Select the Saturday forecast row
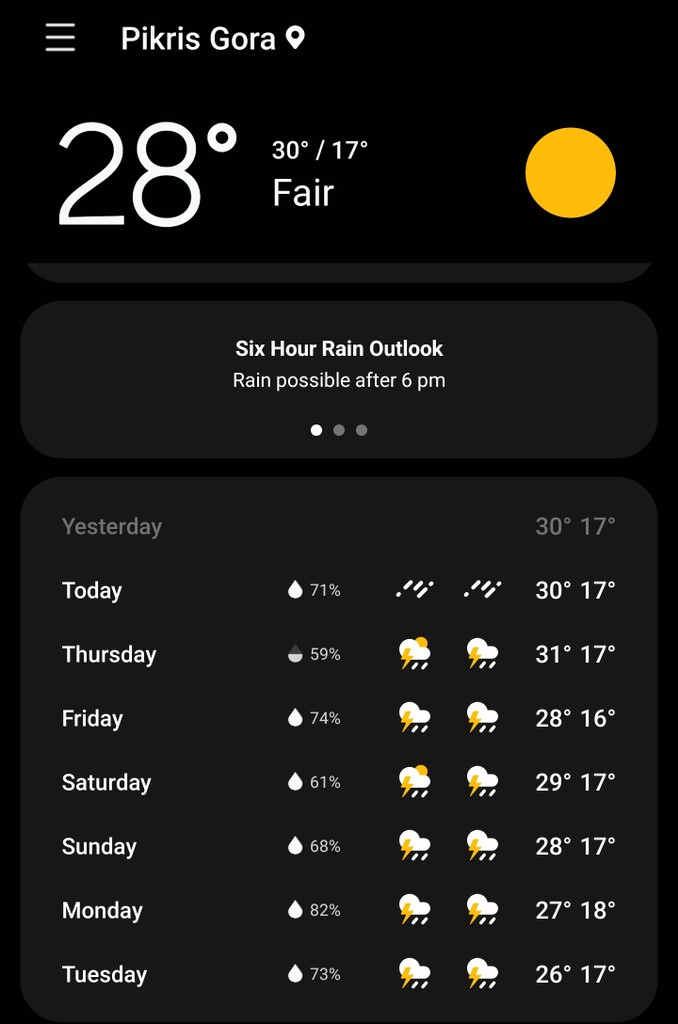 click(x=338, y=782)
